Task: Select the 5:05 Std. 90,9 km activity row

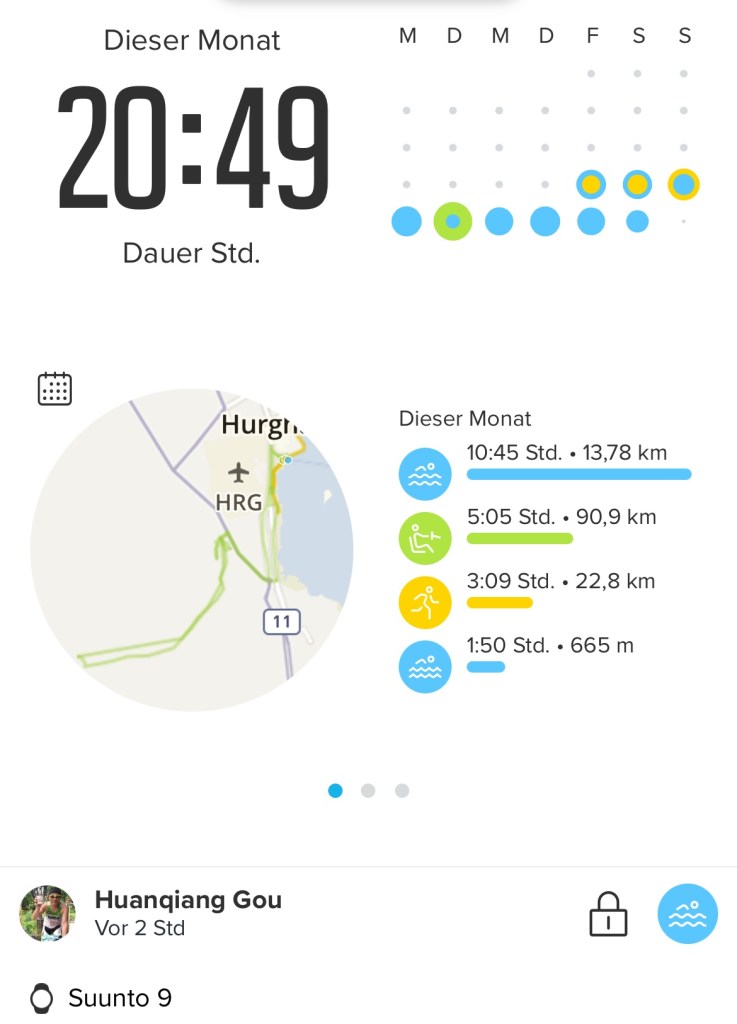Action: (545, 527)
